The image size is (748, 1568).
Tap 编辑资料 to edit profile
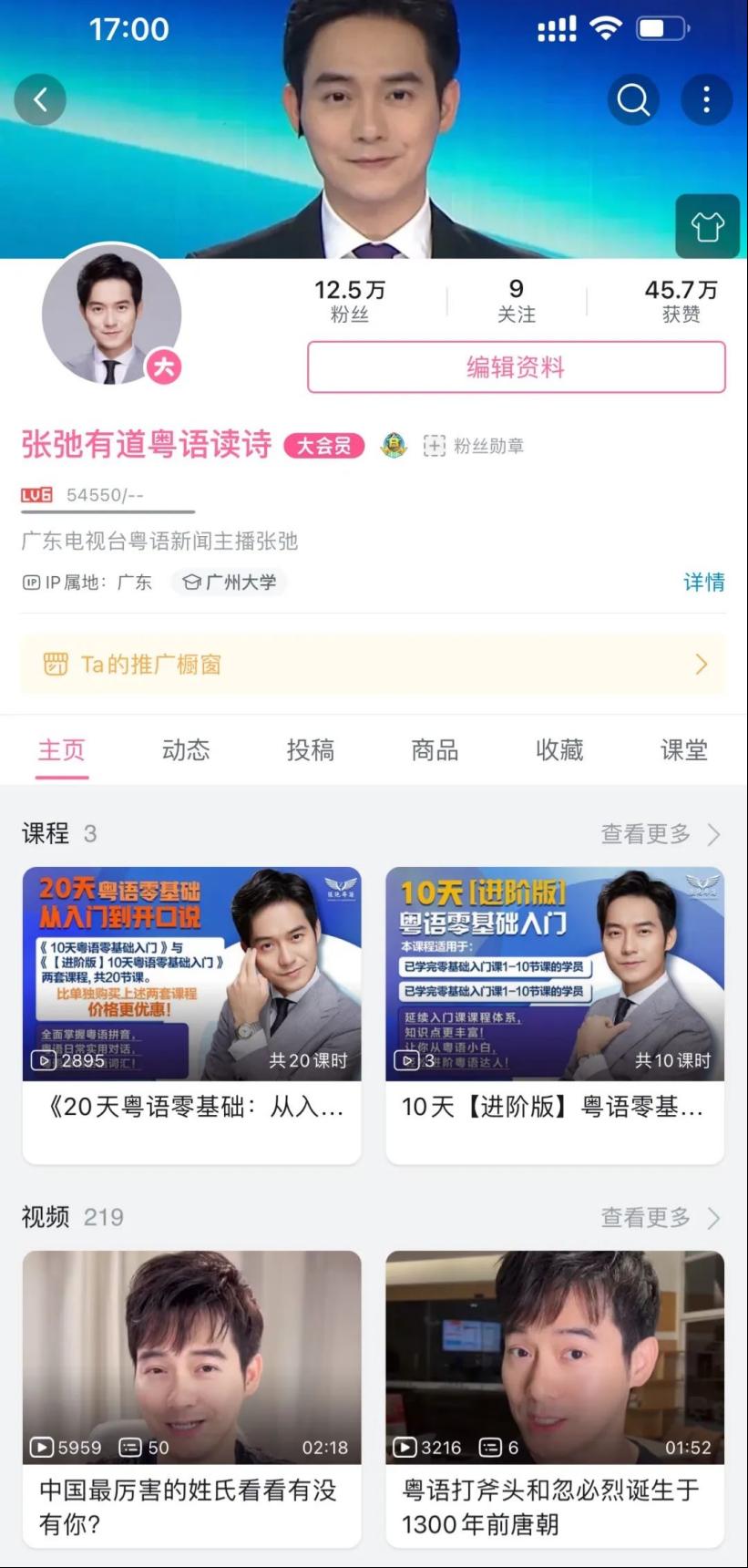click(x=516, y=367)
